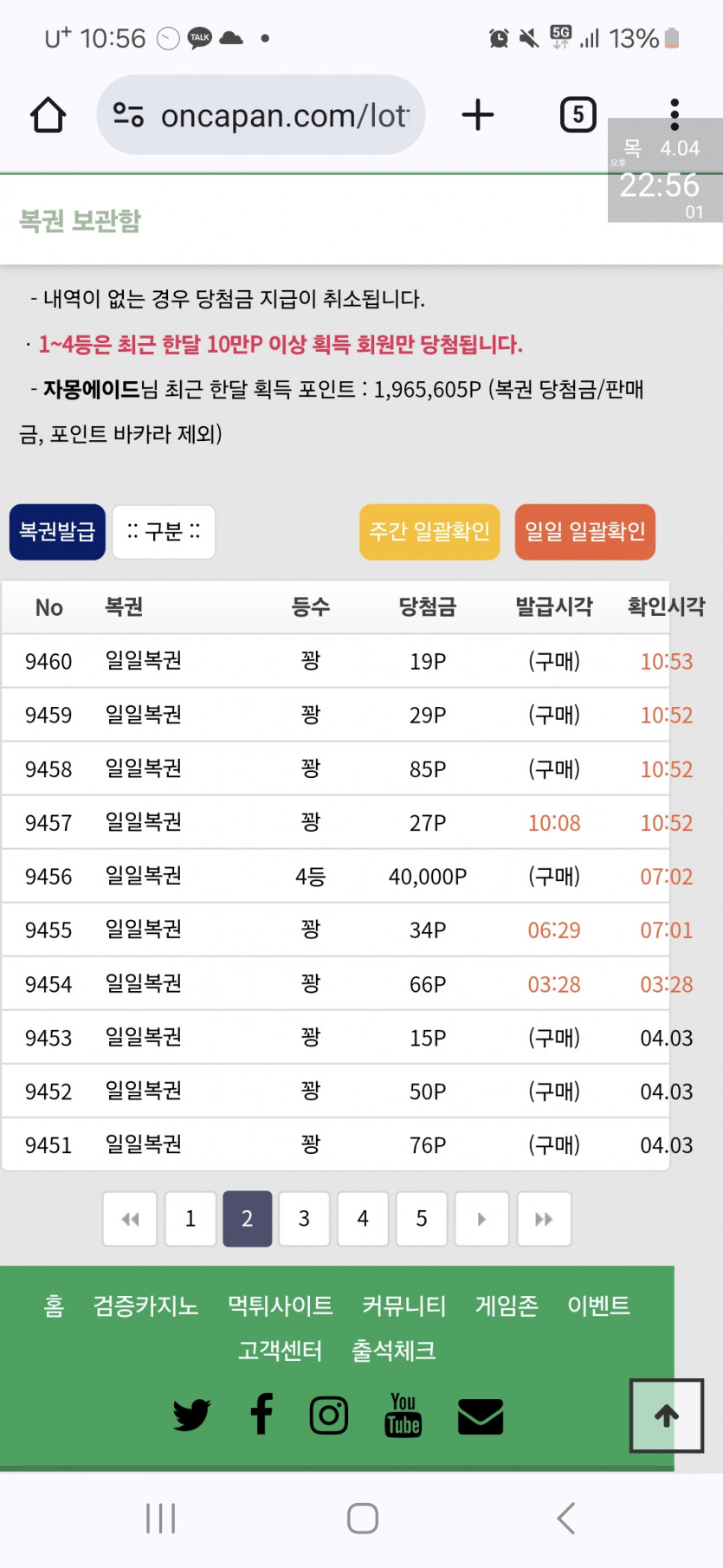The image size is (723, 1568).
Task: Tap the oncapan.com address bar
Action: (261, 115)
